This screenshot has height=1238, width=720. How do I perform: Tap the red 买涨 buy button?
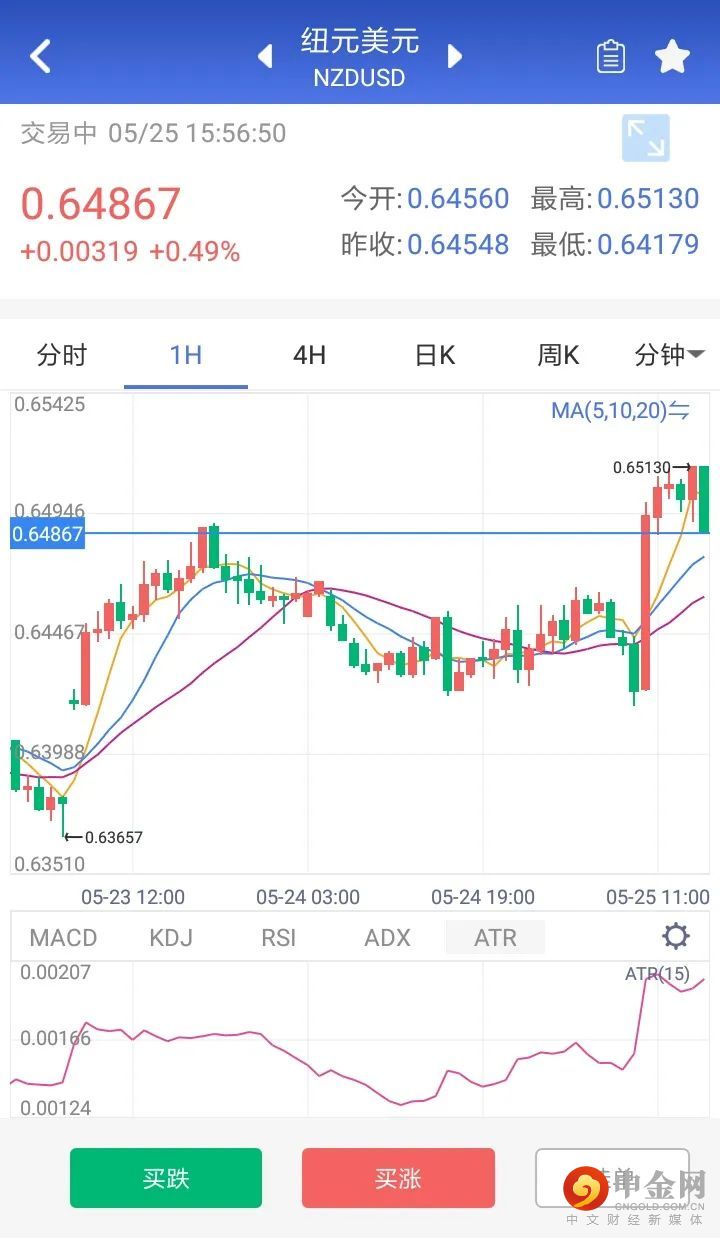point(398,1178)
